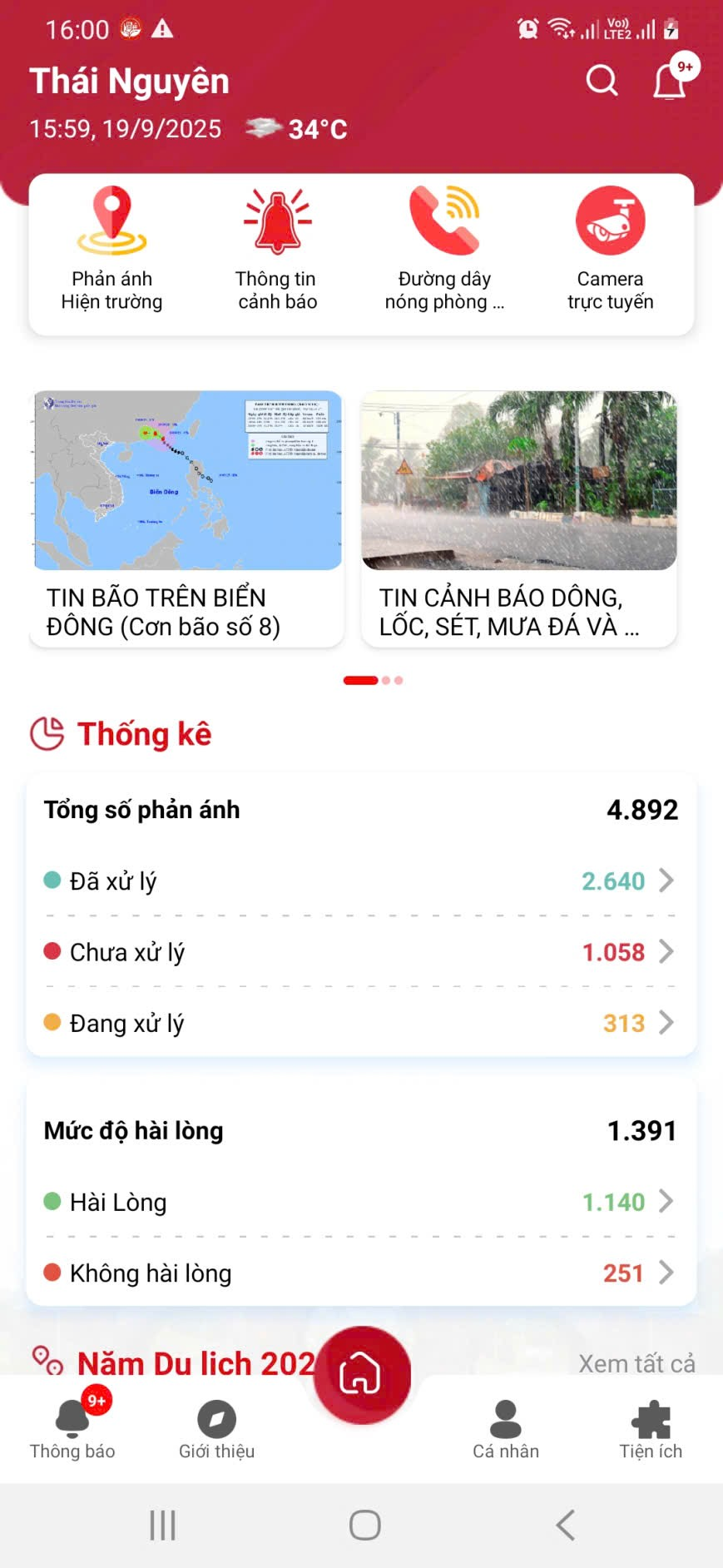
Task: View the Chưa xử lý reports
Action: coord(360,952)
